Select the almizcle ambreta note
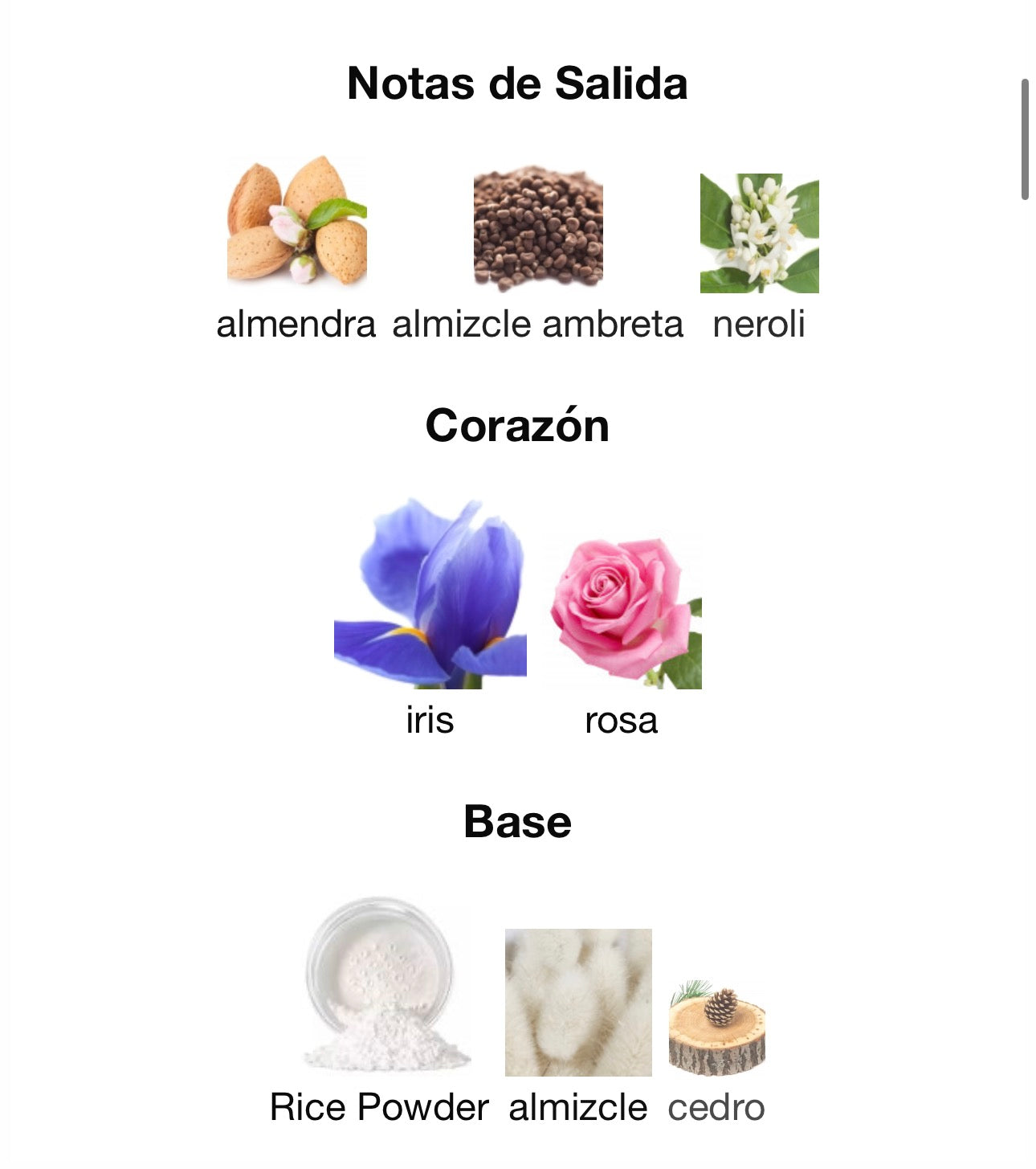The width and height of the screenshot is (1036, 1169). click(x=537, y=229)
